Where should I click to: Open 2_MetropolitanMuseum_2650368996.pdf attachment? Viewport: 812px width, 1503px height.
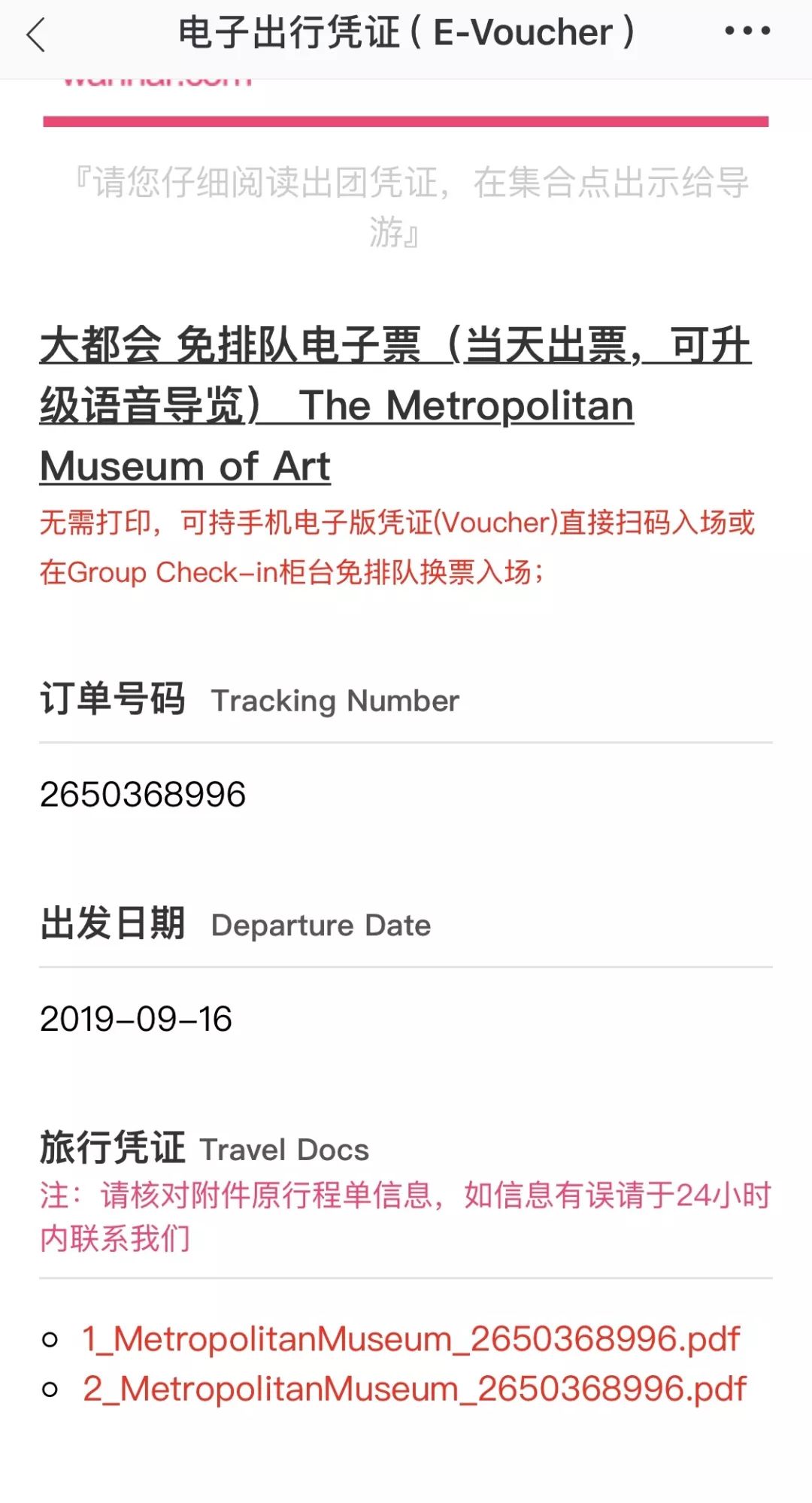414,1389
